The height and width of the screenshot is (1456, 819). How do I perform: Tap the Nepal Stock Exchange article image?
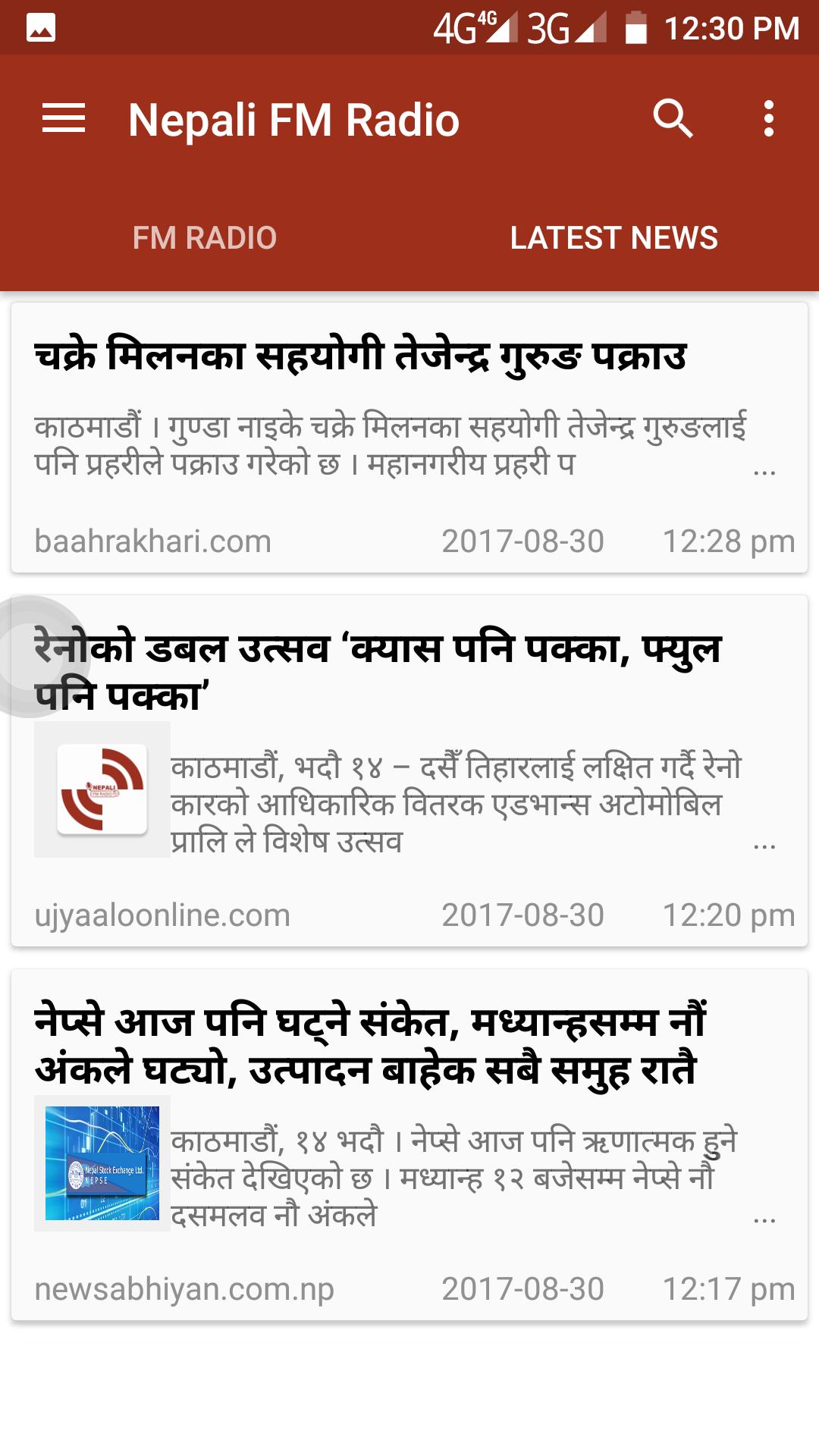(101, 1164)
